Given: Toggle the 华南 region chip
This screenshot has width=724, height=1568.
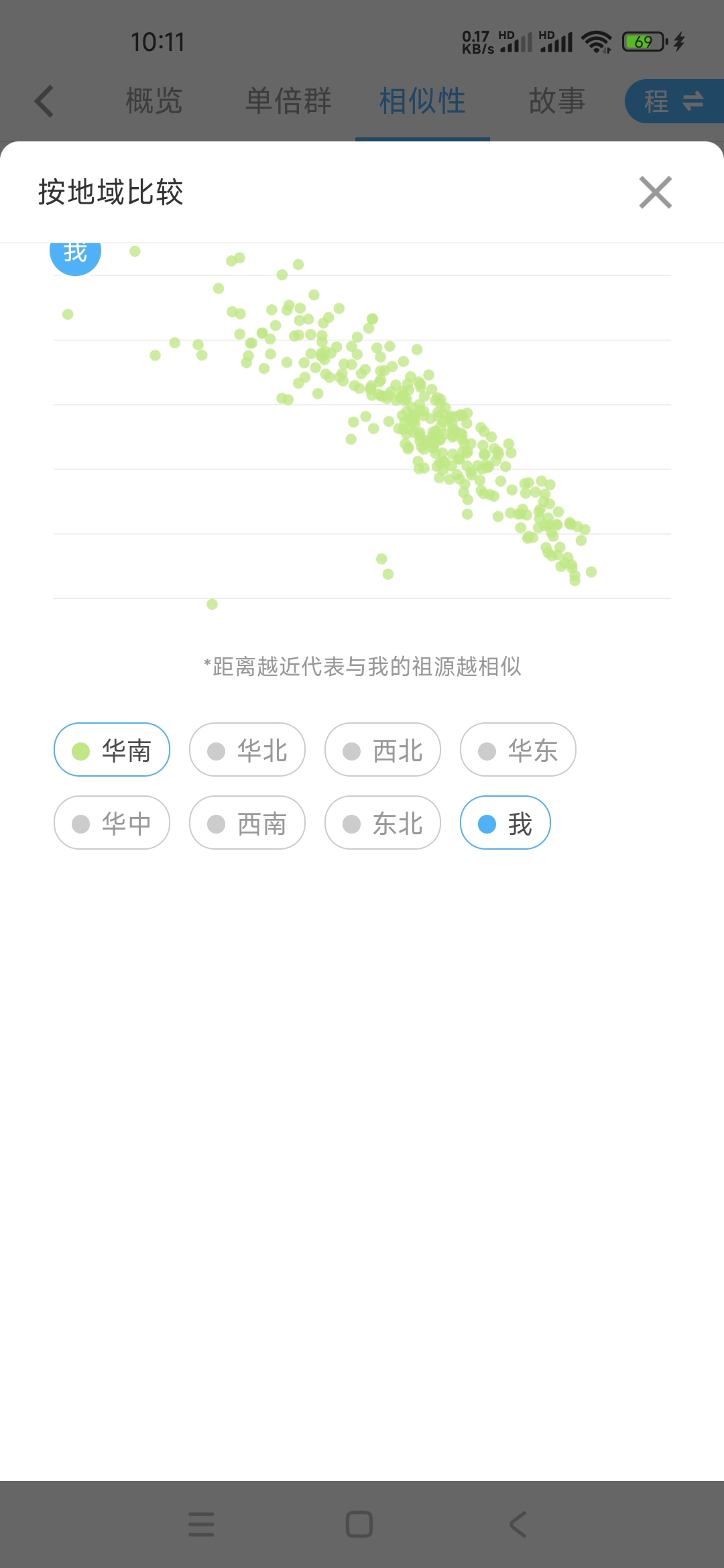Looking at the screenshot, I should point(112,750).
